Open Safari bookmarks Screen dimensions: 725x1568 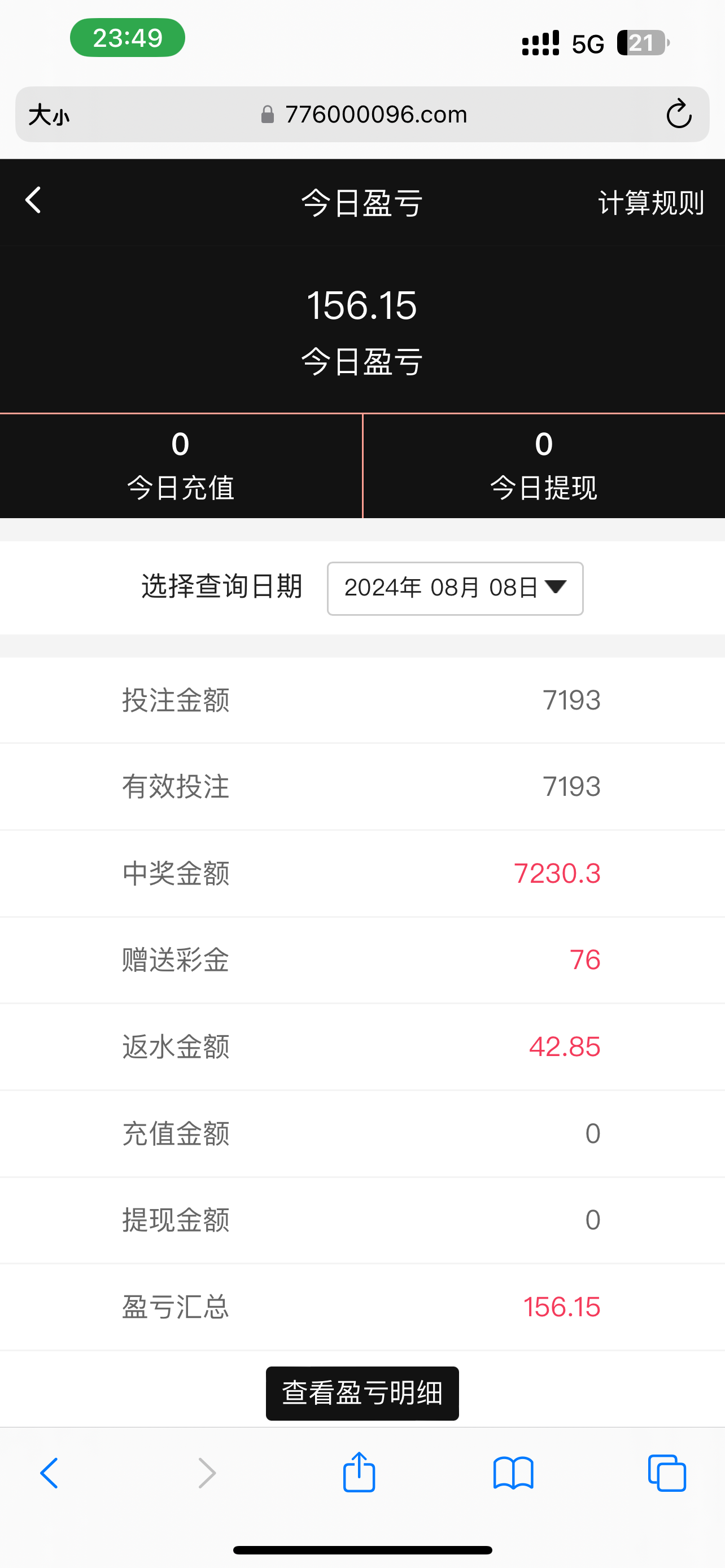(513, 1473)
